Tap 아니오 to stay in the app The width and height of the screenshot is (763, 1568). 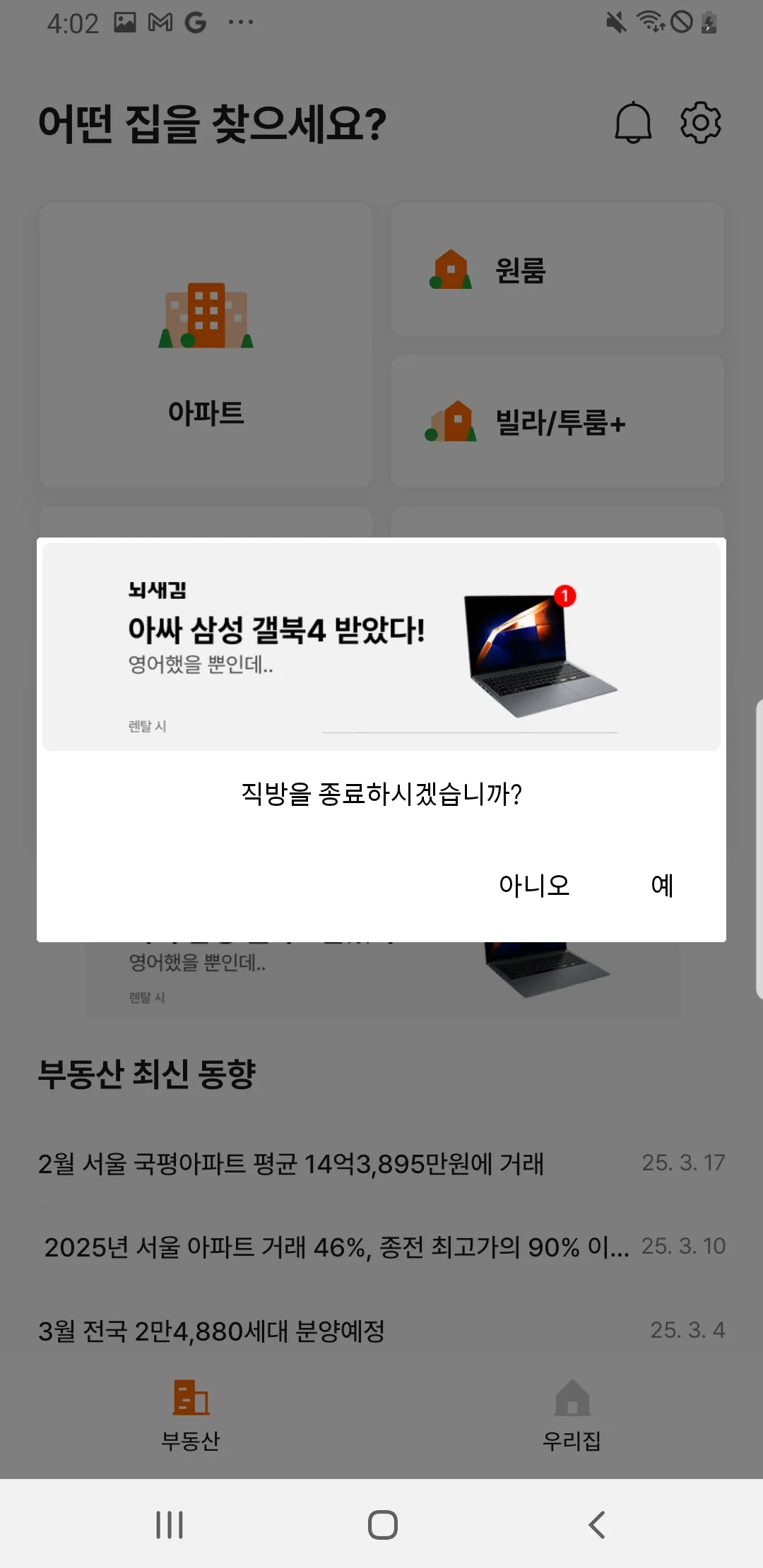click(x=534, y=885)
